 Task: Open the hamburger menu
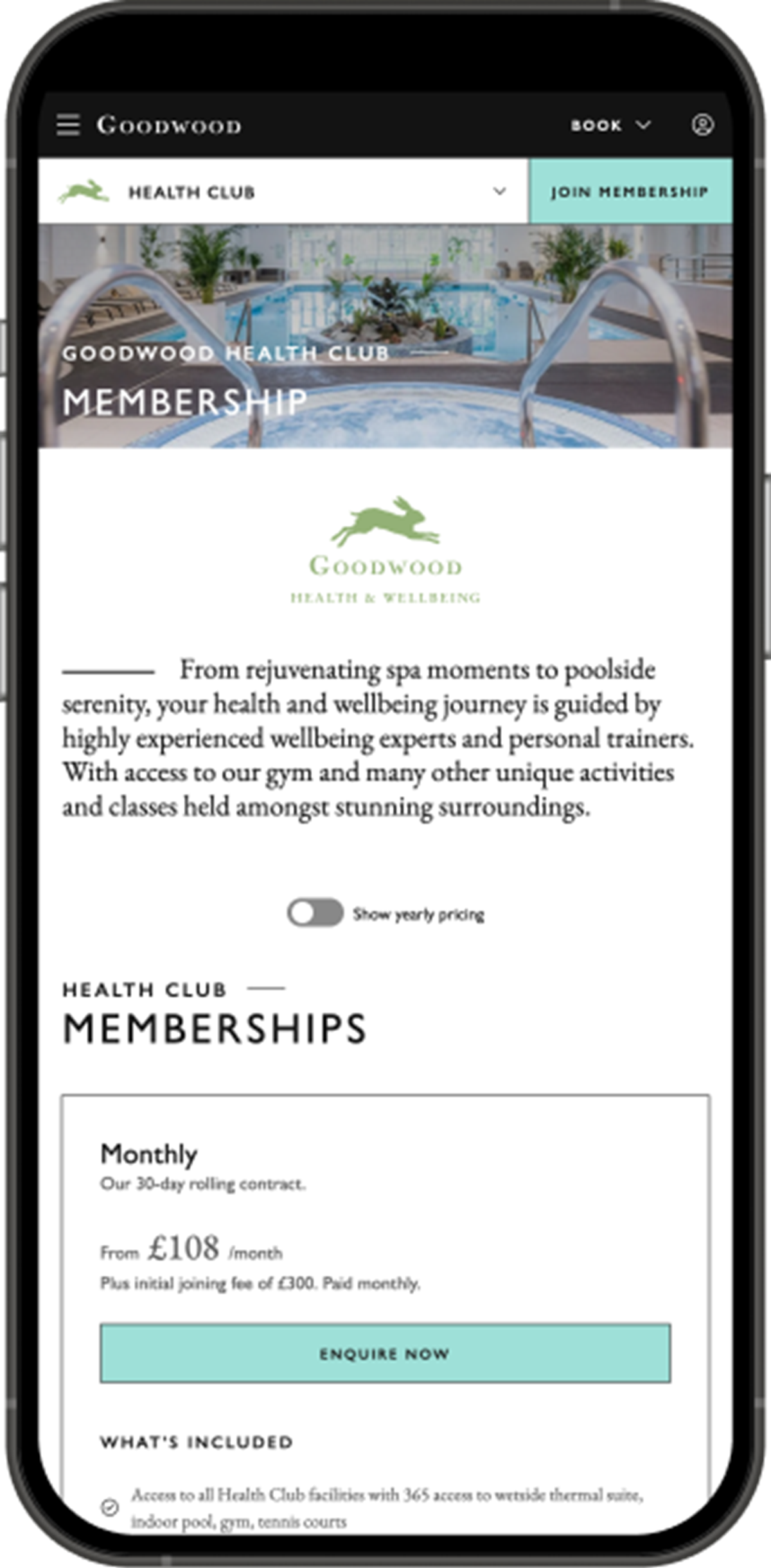[x=68, y=125]
